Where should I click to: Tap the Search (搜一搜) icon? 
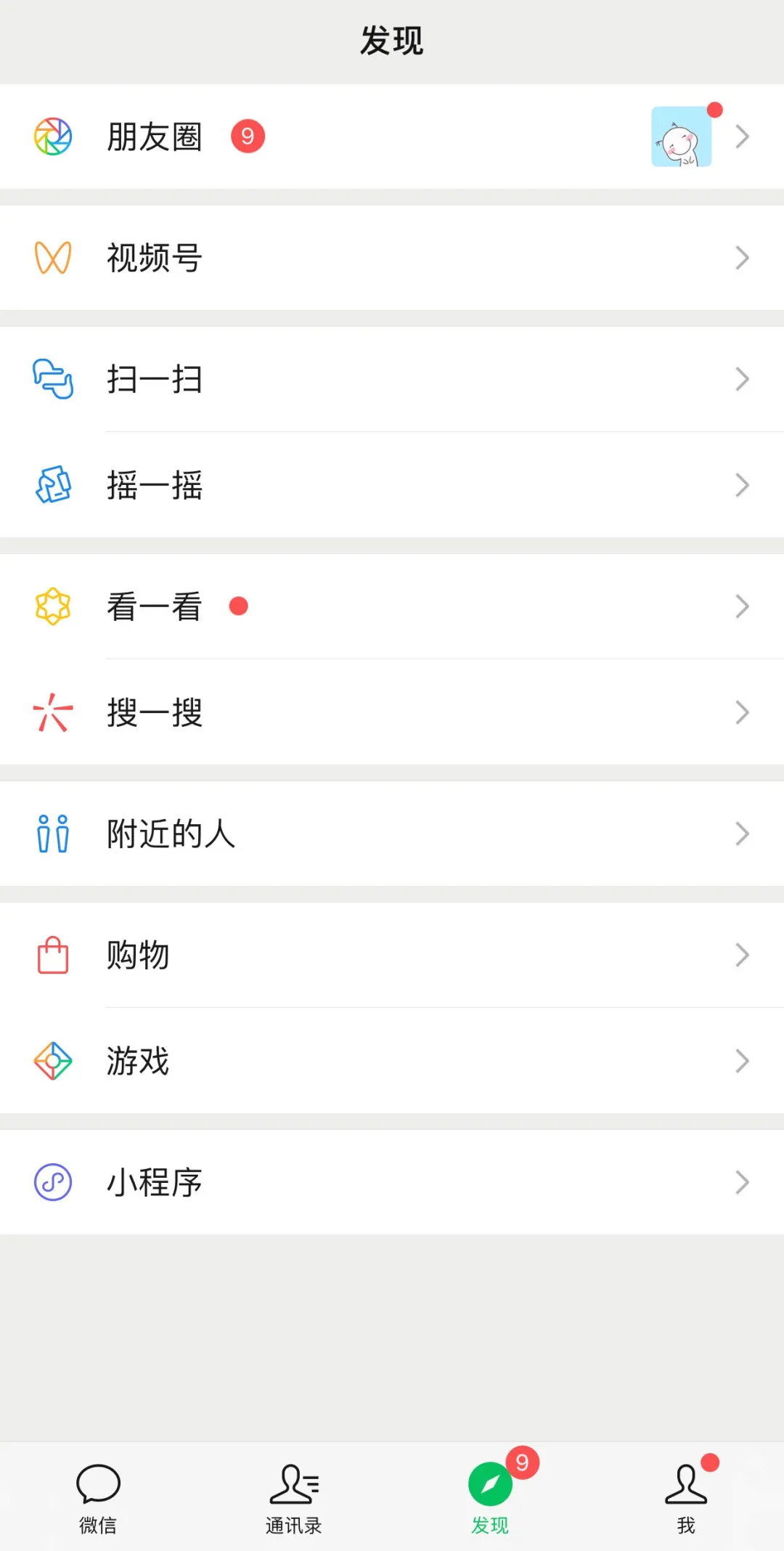click(x=52, y=712)
